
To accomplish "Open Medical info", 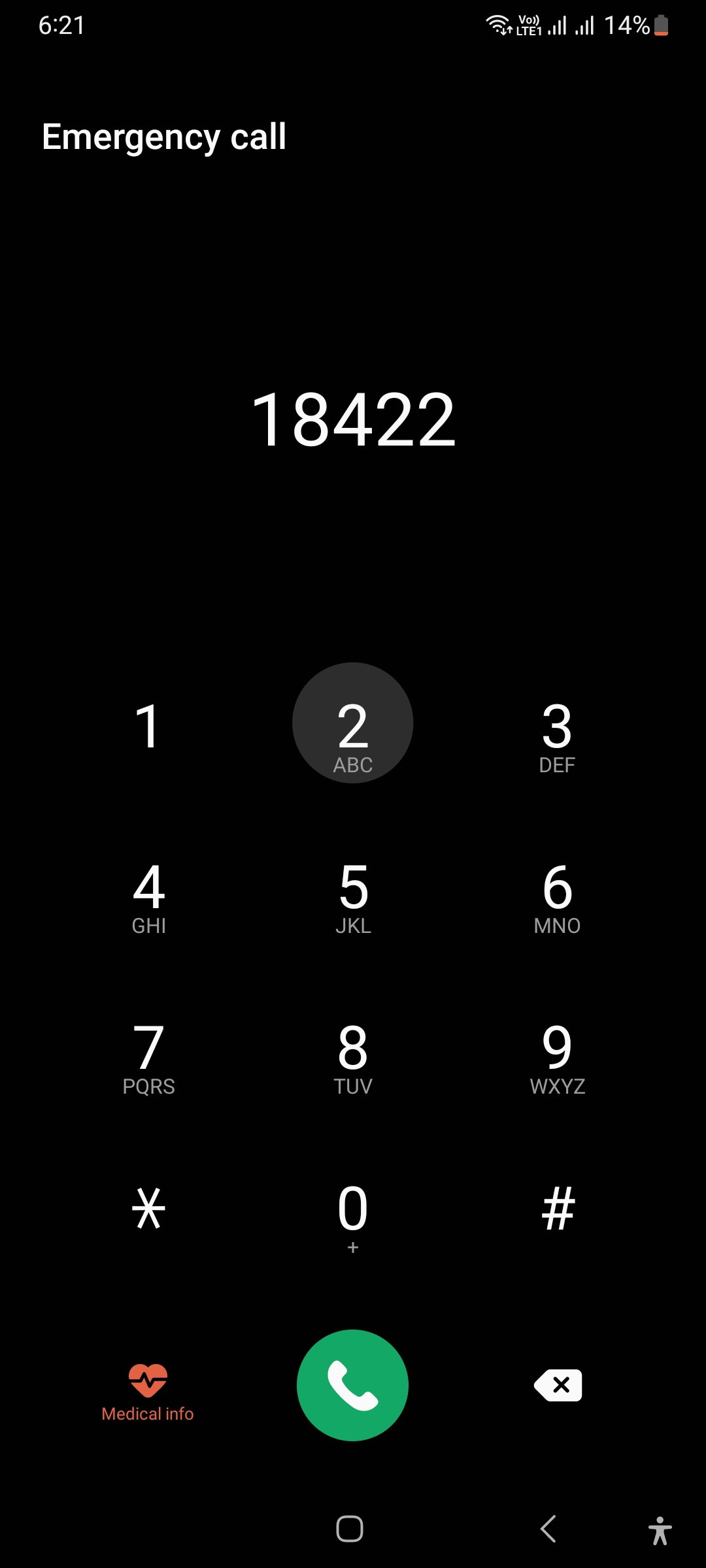I will 148,1393.
